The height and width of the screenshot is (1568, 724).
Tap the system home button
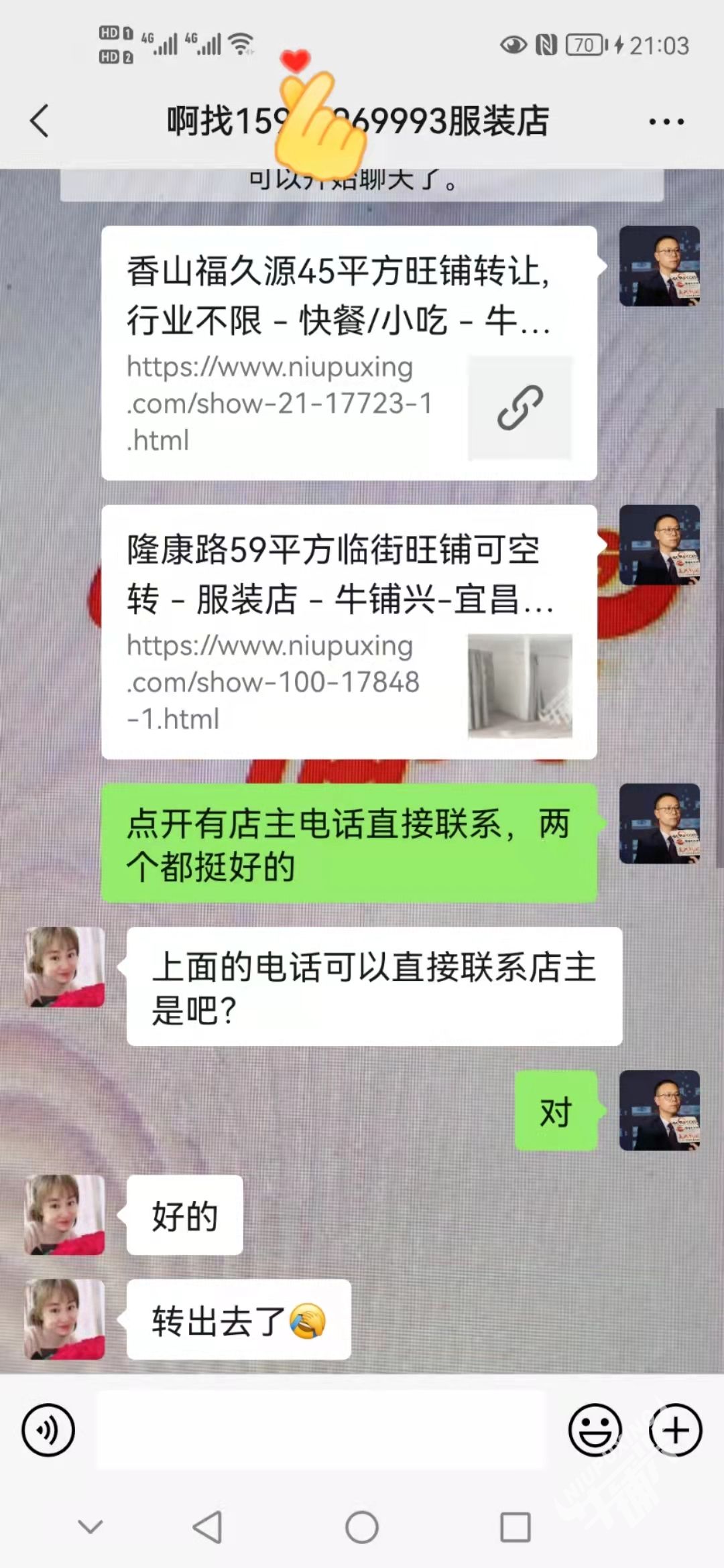tap(362, 1527)
